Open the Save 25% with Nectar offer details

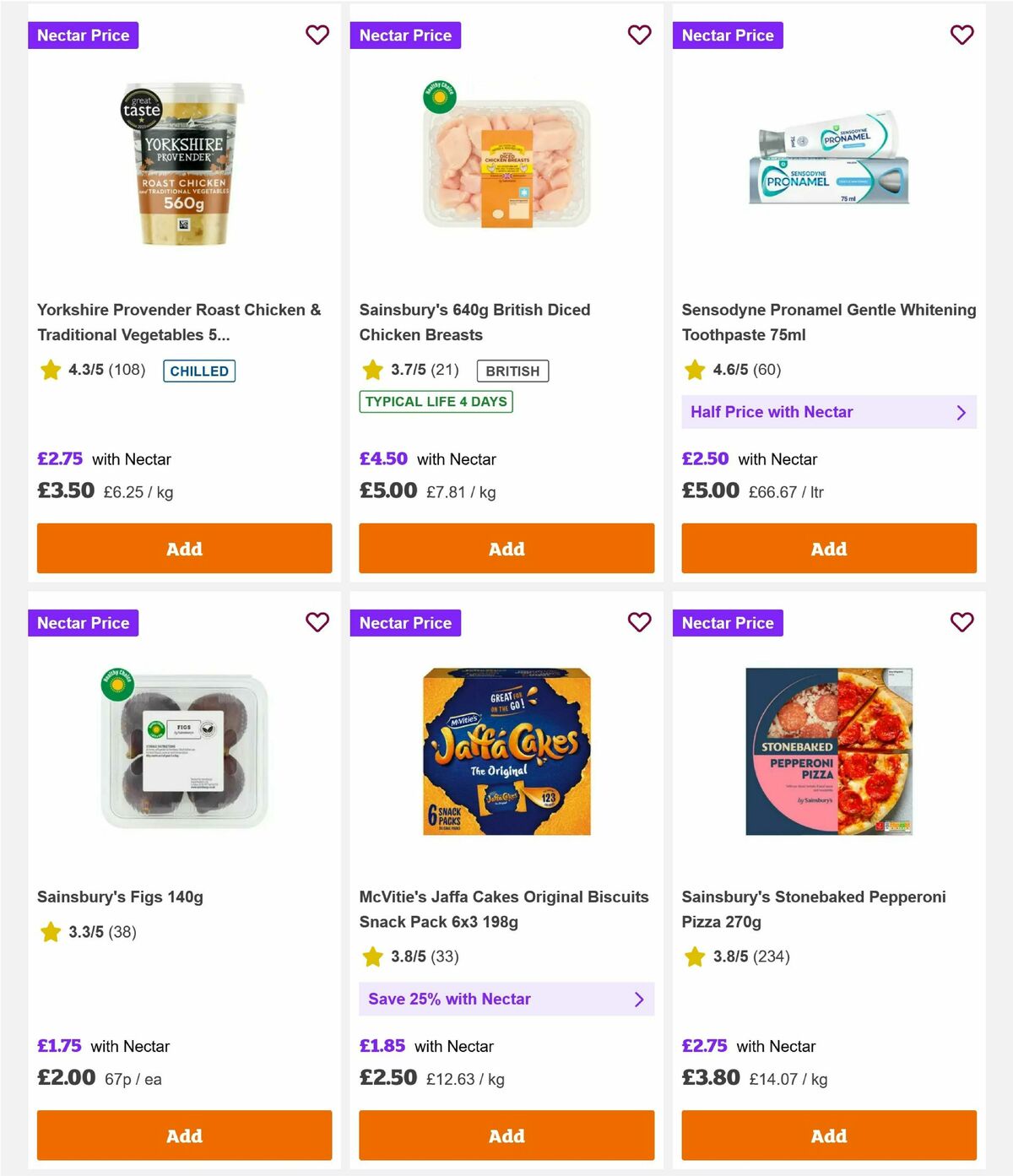point(506,999)
